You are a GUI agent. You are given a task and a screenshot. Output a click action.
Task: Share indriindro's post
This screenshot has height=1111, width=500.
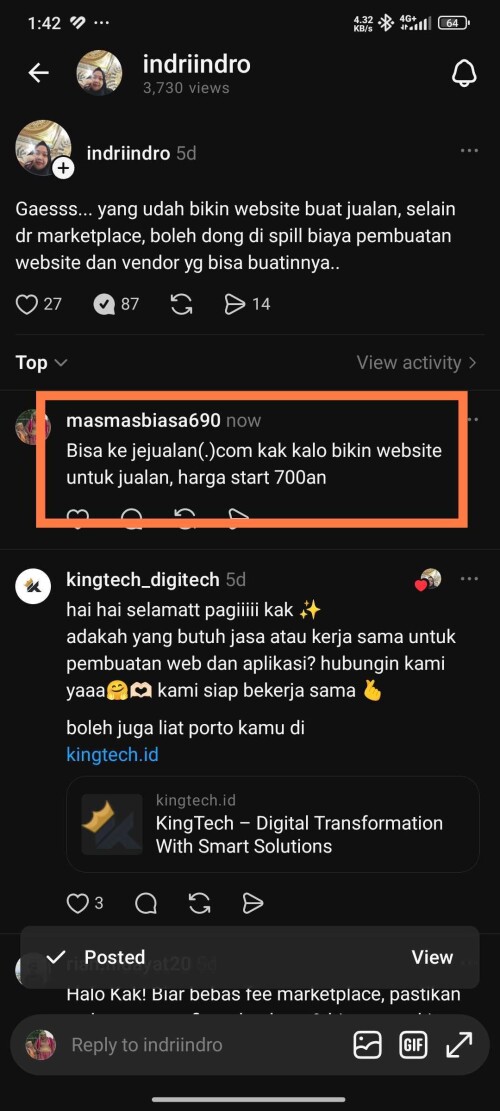pos(246,304)
